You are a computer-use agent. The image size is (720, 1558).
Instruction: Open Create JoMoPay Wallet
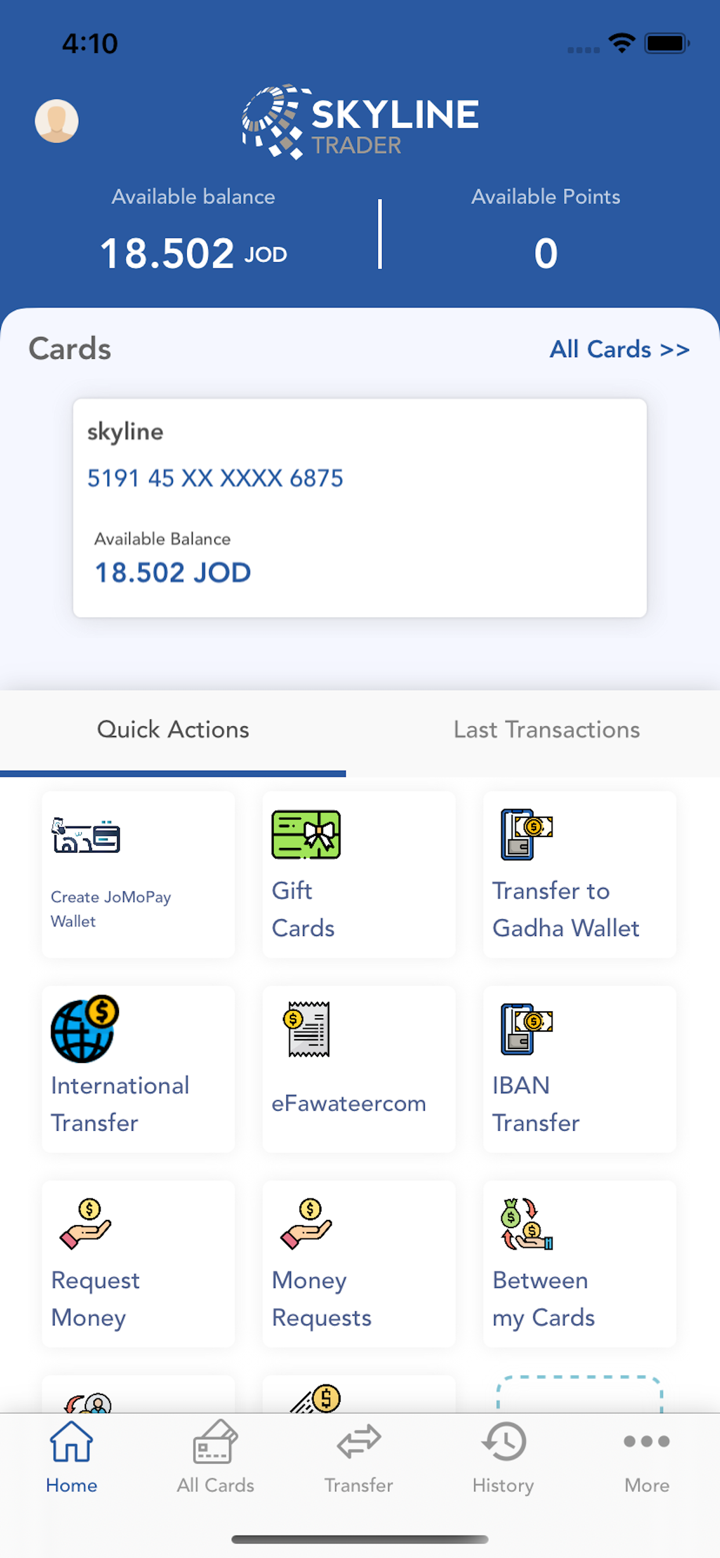(138, 874)
